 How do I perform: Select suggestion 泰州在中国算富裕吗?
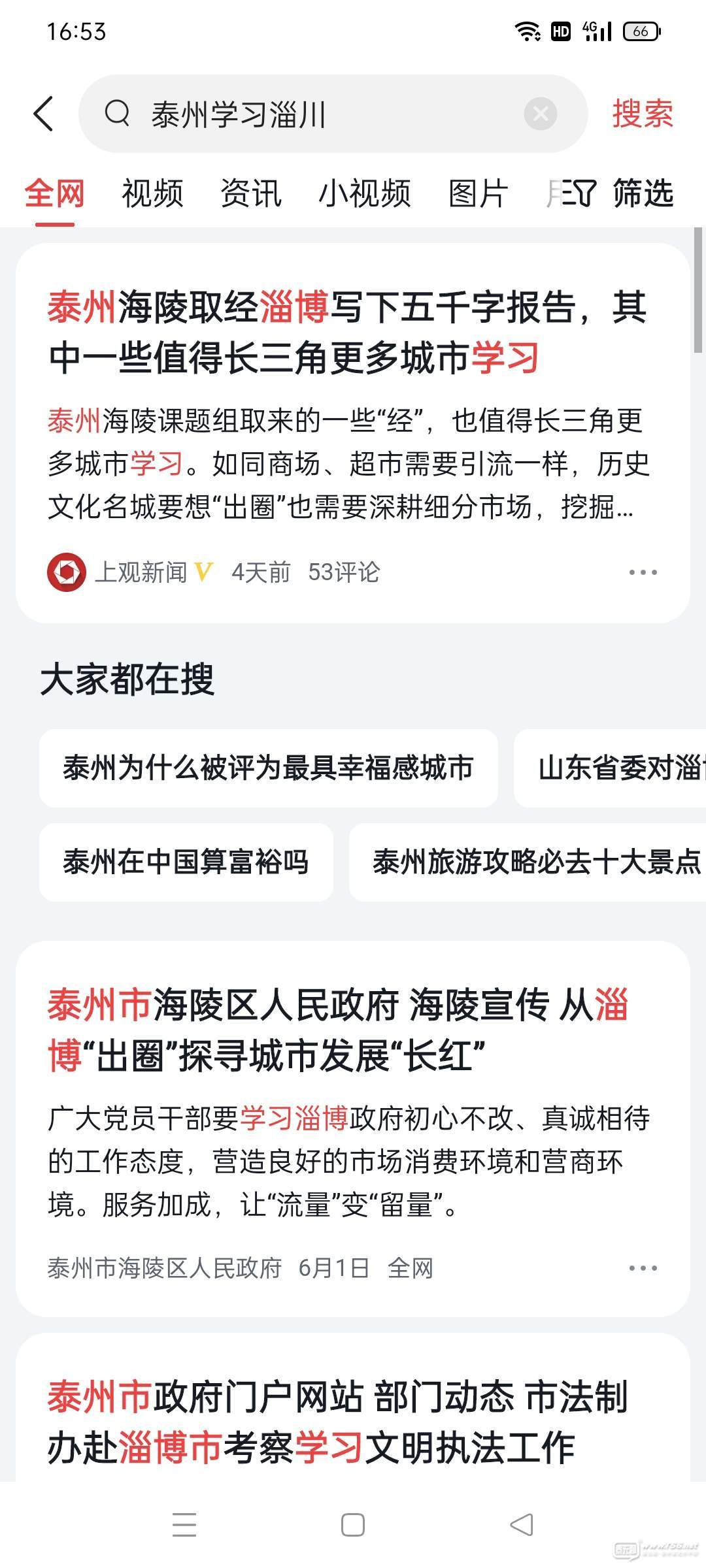tap(186, 862)
